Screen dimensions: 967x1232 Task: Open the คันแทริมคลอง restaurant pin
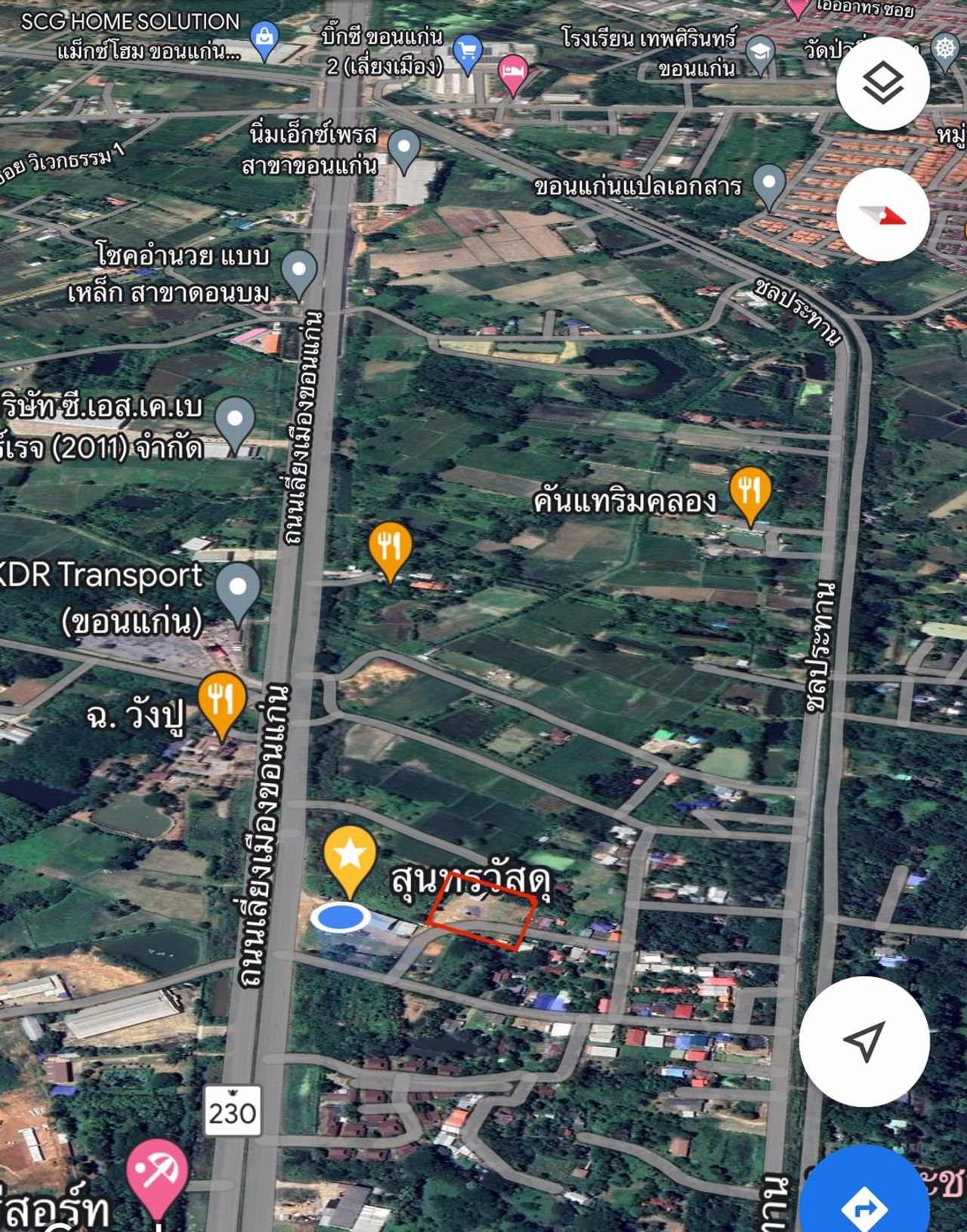pyautogui.click(x=750, y=491)
